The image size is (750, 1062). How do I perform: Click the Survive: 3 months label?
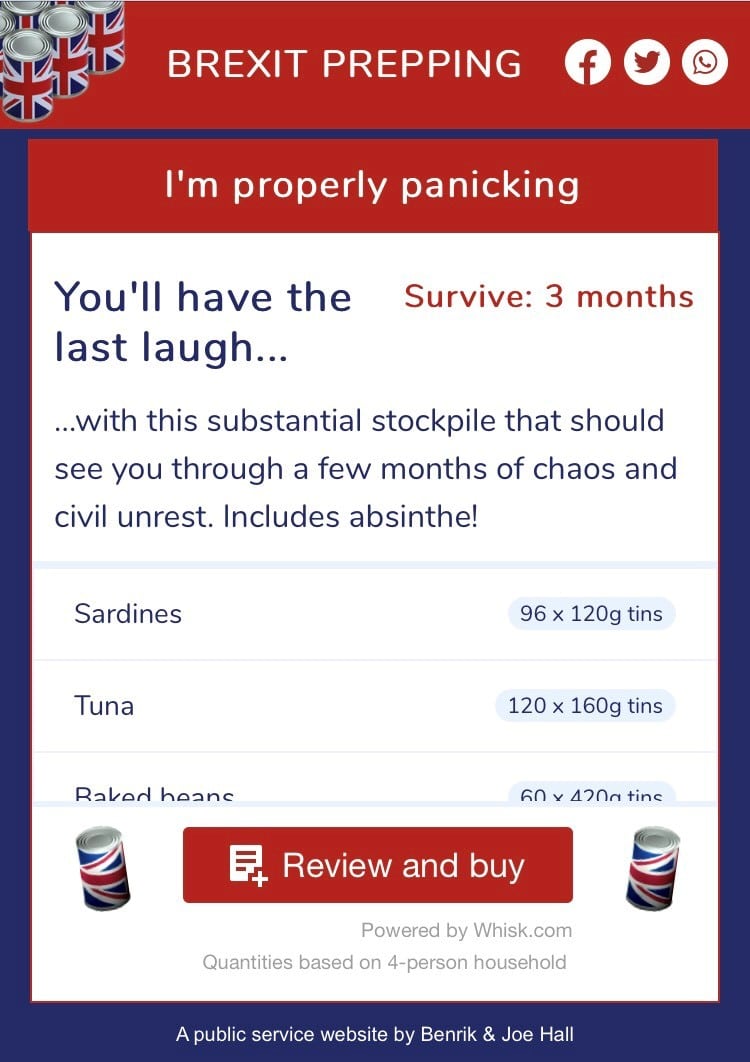coord(548,296)
